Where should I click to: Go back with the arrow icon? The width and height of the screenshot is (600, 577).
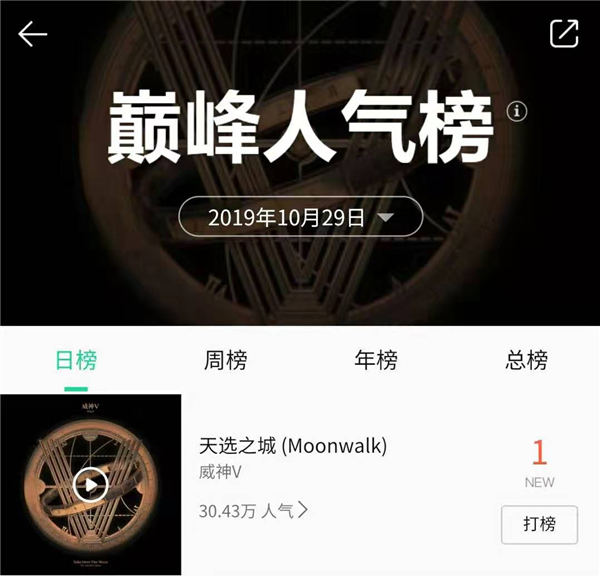tap(33, 34)
